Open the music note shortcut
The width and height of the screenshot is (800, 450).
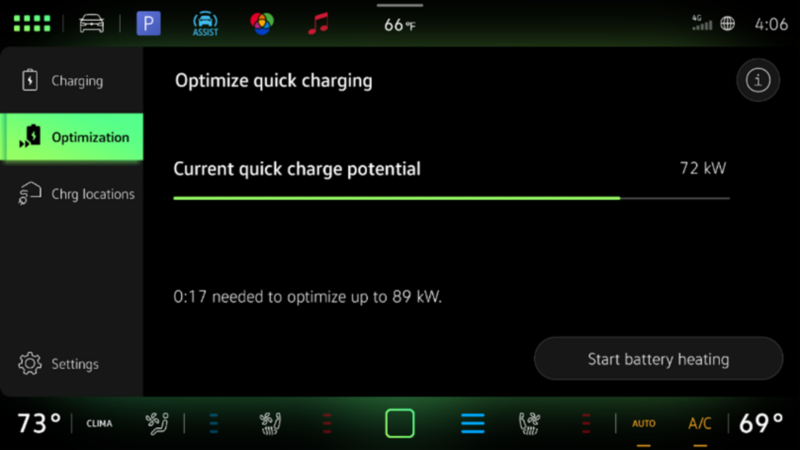[318, 23]
